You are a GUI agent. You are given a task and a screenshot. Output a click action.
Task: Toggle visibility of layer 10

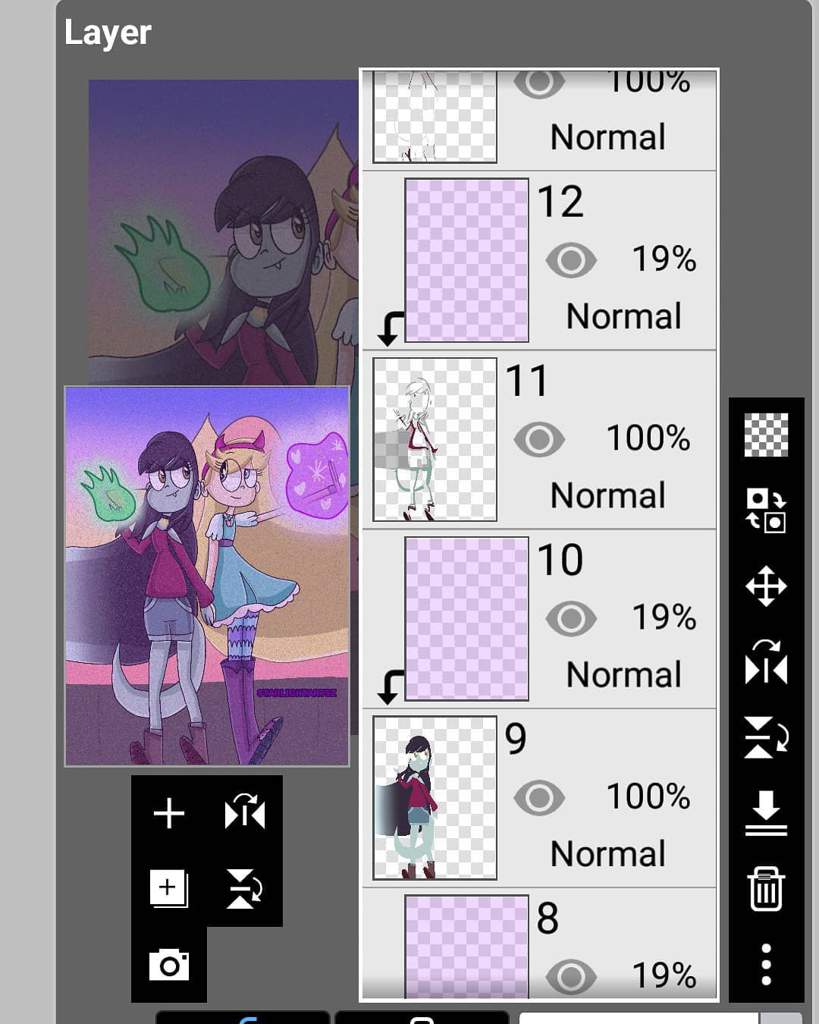[571, 619]
